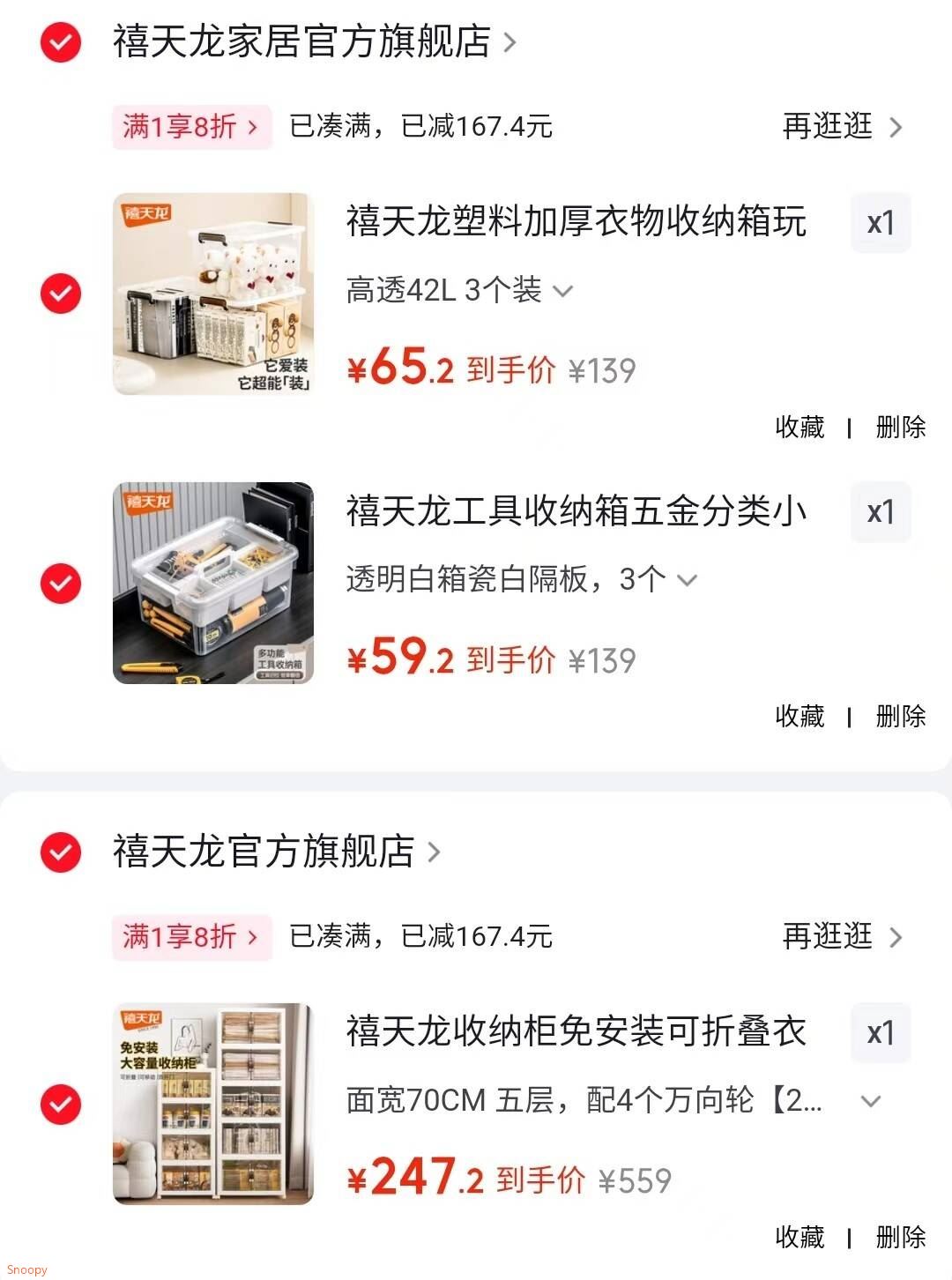Deselect the 42L storage box item checkbox
The image size is (952, 1280).
point(58,293)
